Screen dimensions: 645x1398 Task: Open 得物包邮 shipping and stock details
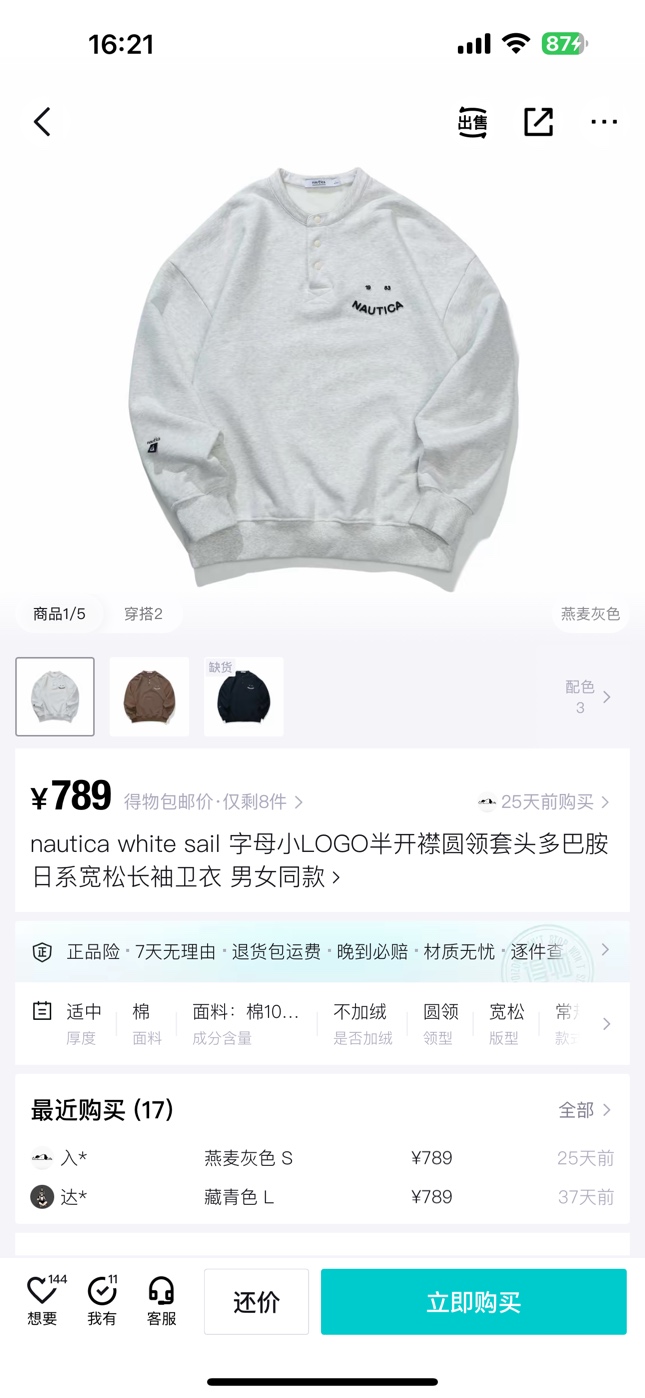tap(213, 802)
